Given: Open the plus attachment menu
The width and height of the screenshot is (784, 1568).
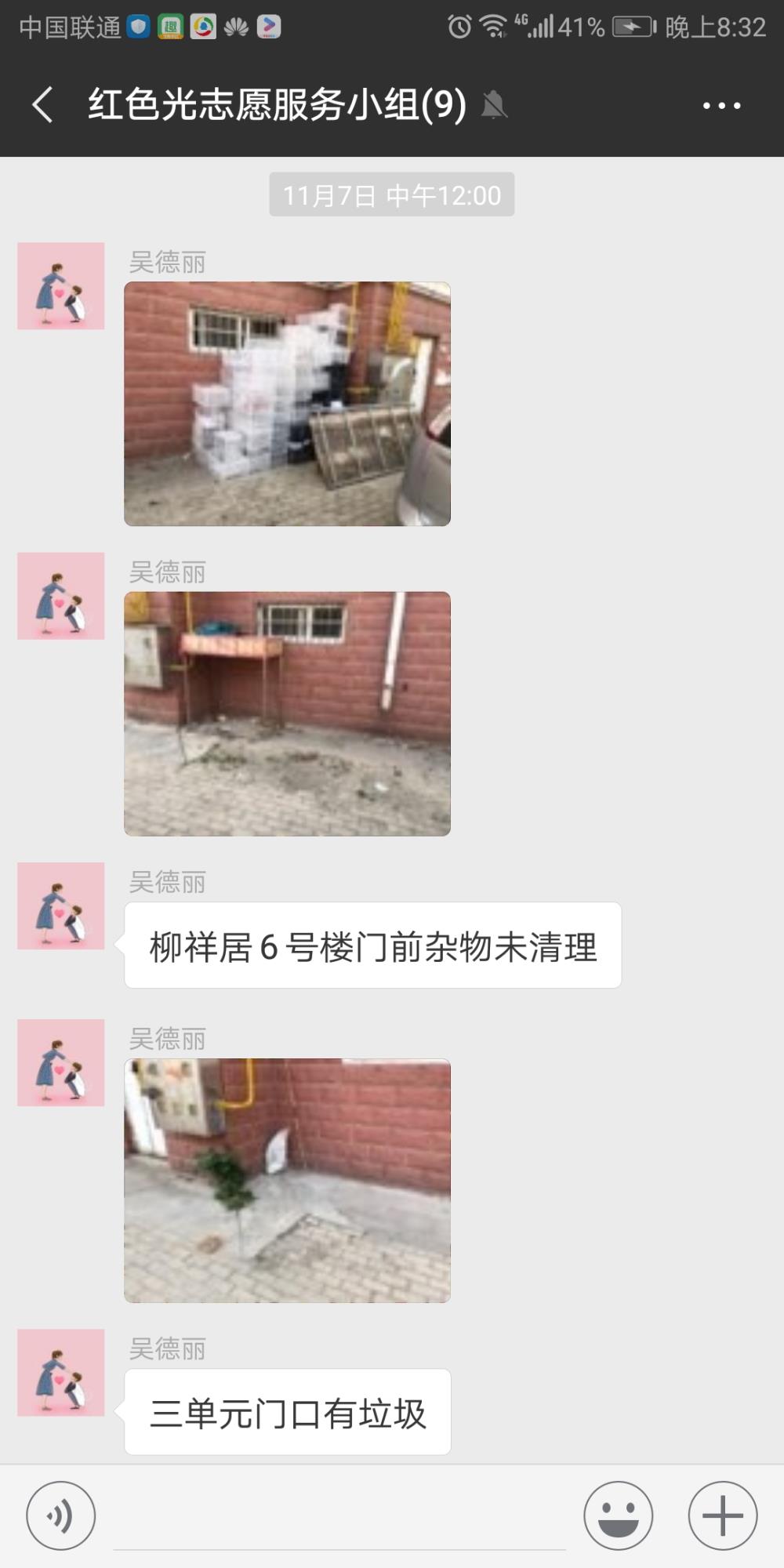Looking at the screenshot, I should [723, 1515].
